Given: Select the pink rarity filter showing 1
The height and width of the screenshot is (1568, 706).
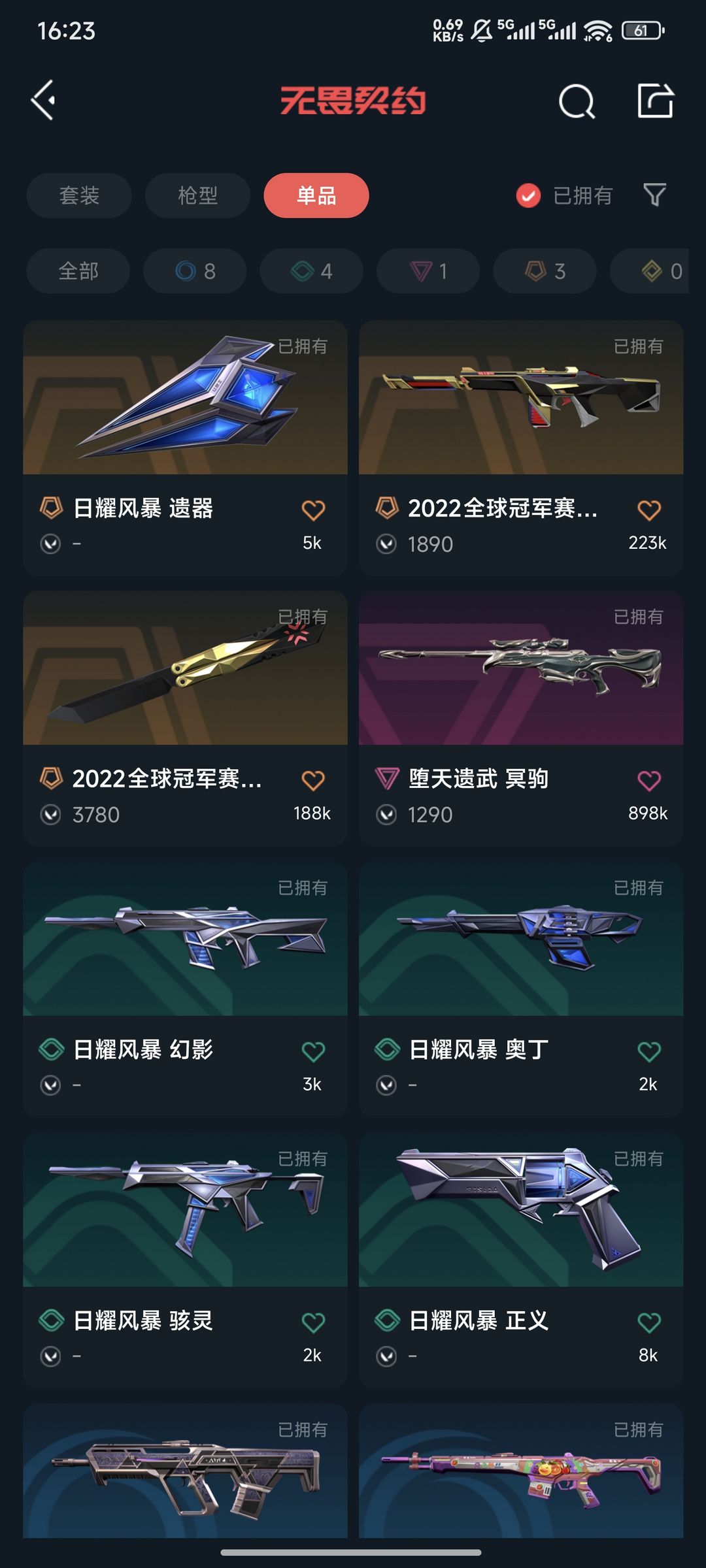Looking at the screenshot, I should (x=427, y=271).
